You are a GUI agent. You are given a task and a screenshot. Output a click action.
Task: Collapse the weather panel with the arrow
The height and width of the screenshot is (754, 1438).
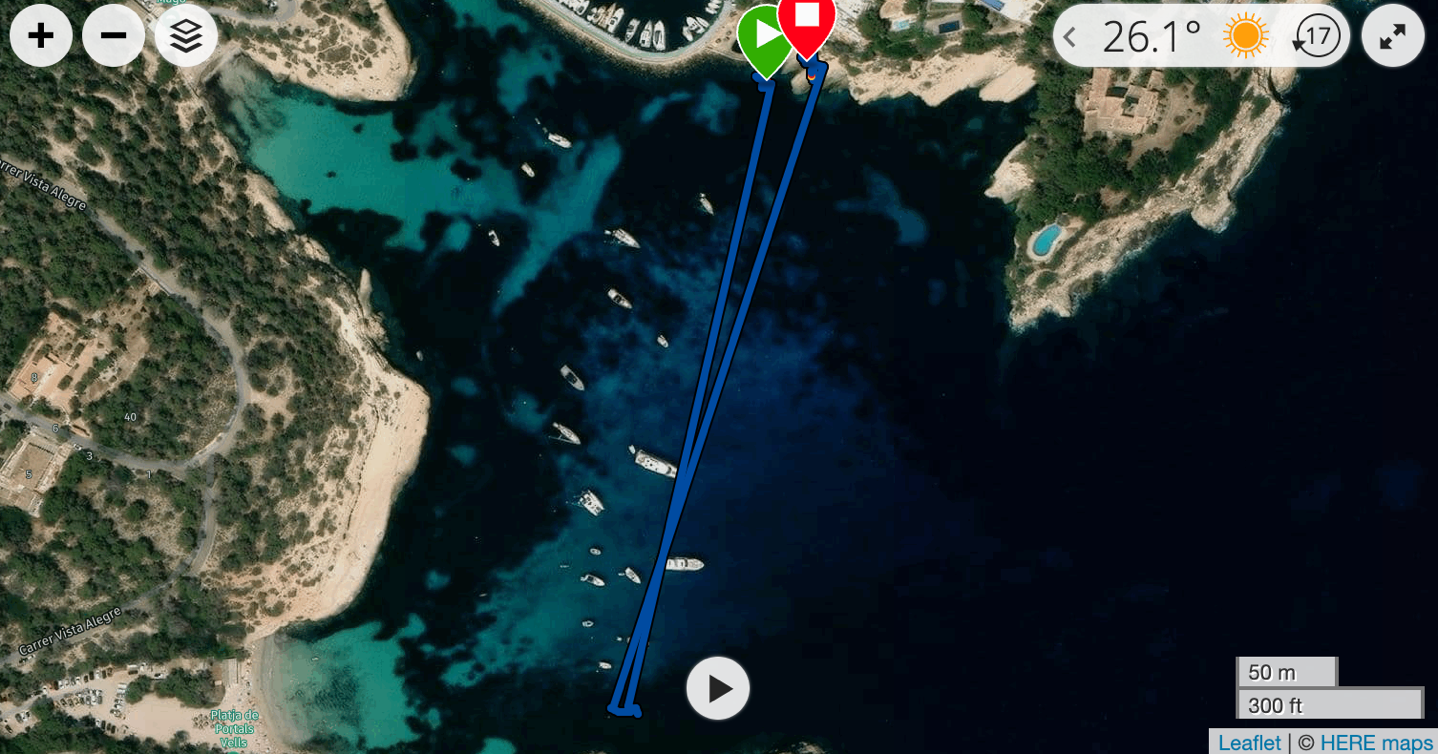click(1071, 38)
